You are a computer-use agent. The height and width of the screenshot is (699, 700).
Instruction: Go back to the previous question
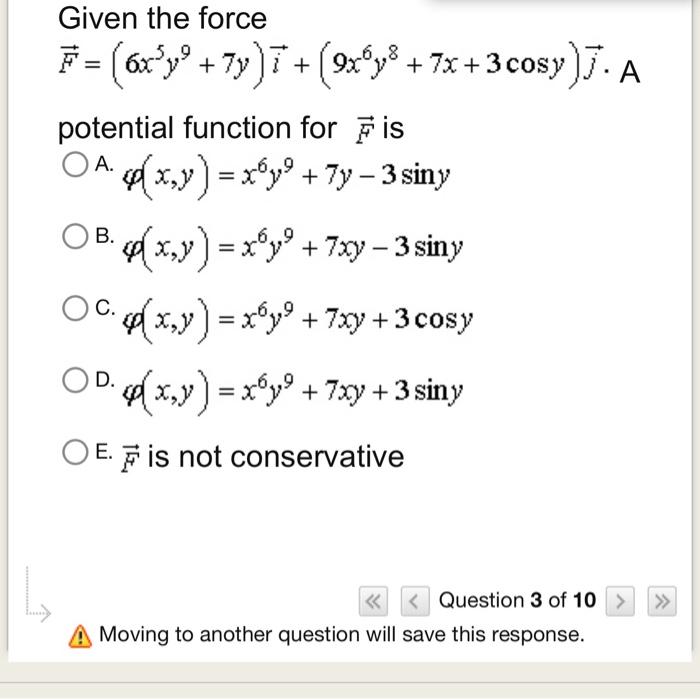click(415, 601)
